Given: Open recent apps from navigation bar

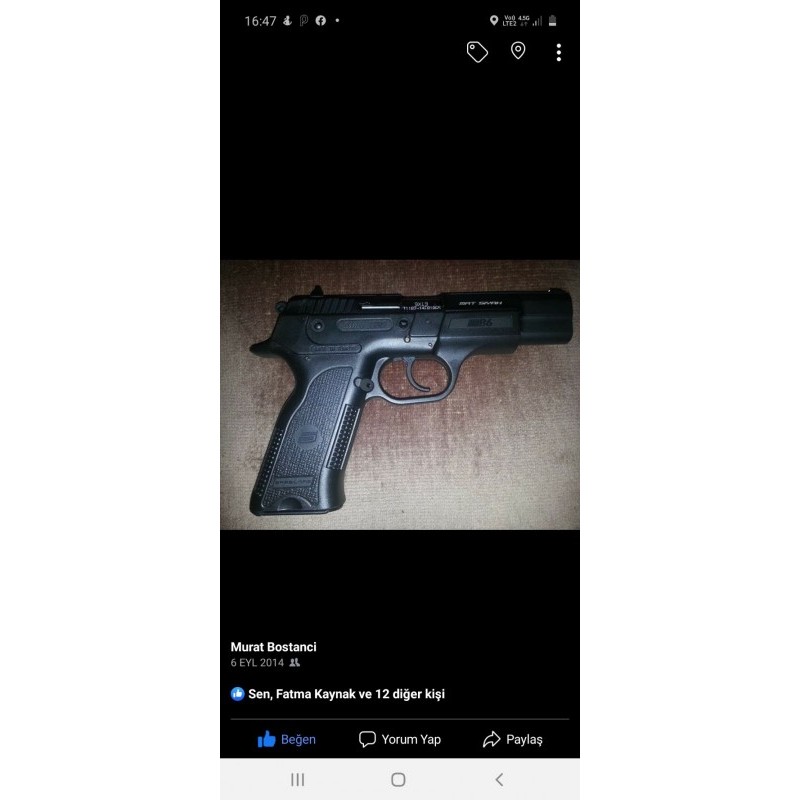Looking at the screenshot, I should pos(297,780).
